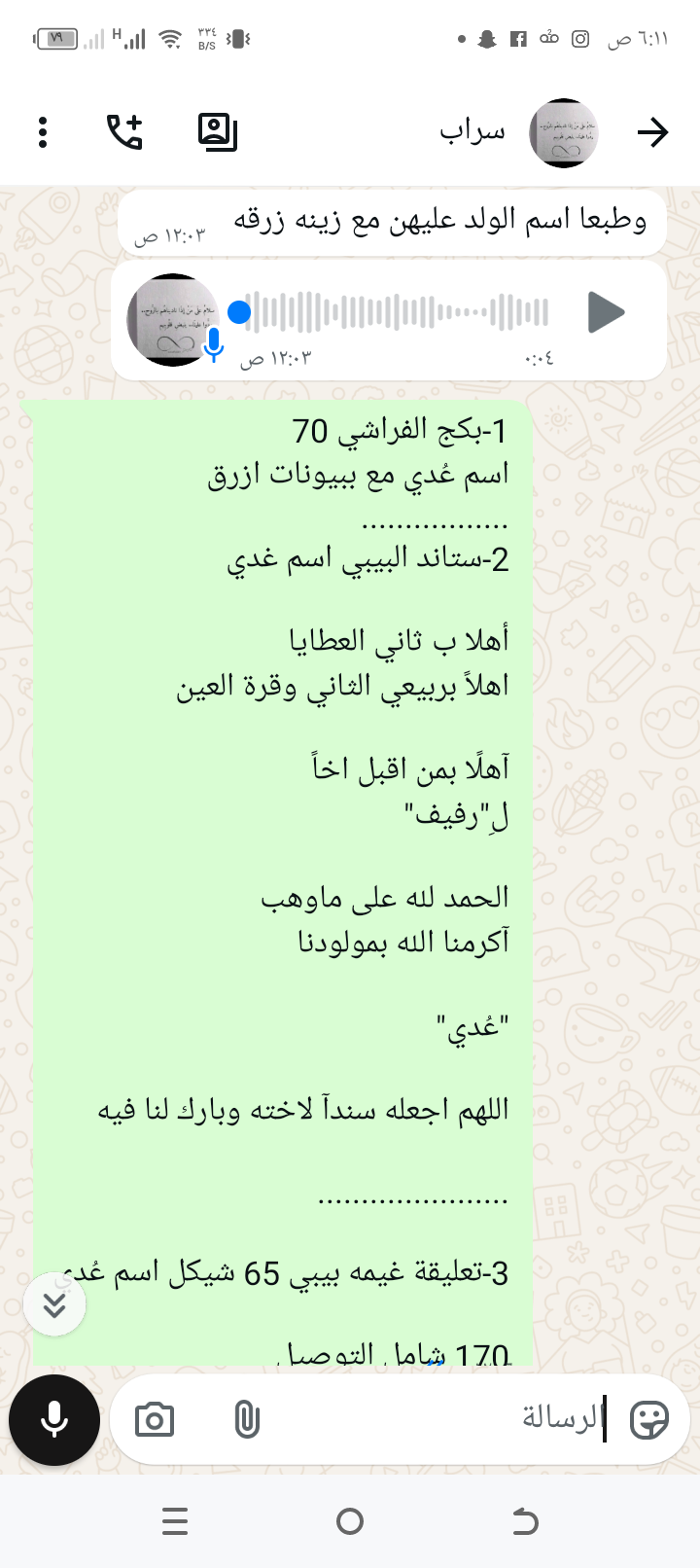Record a voice message with the mic

[54, 1419]
